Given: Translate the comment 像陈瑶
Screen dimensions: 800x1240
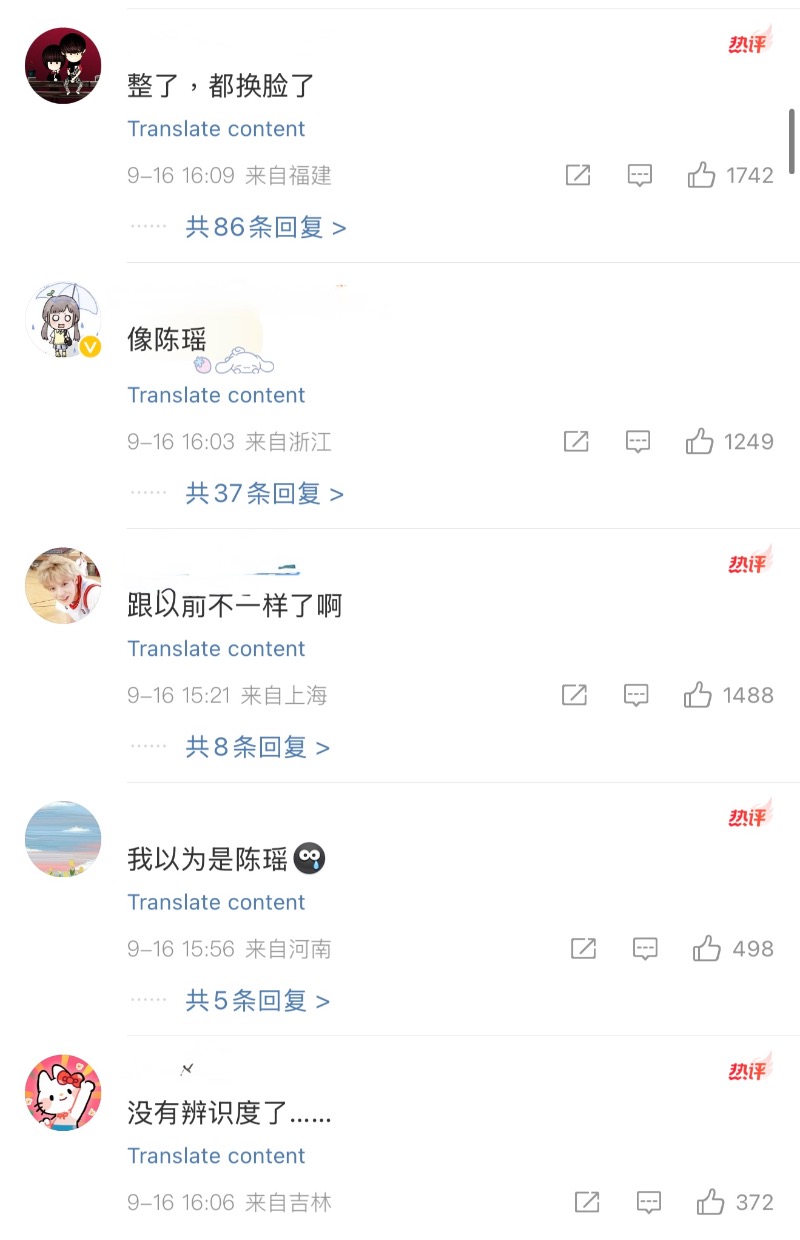Looking at the screenshot, I should click(216, 395).
